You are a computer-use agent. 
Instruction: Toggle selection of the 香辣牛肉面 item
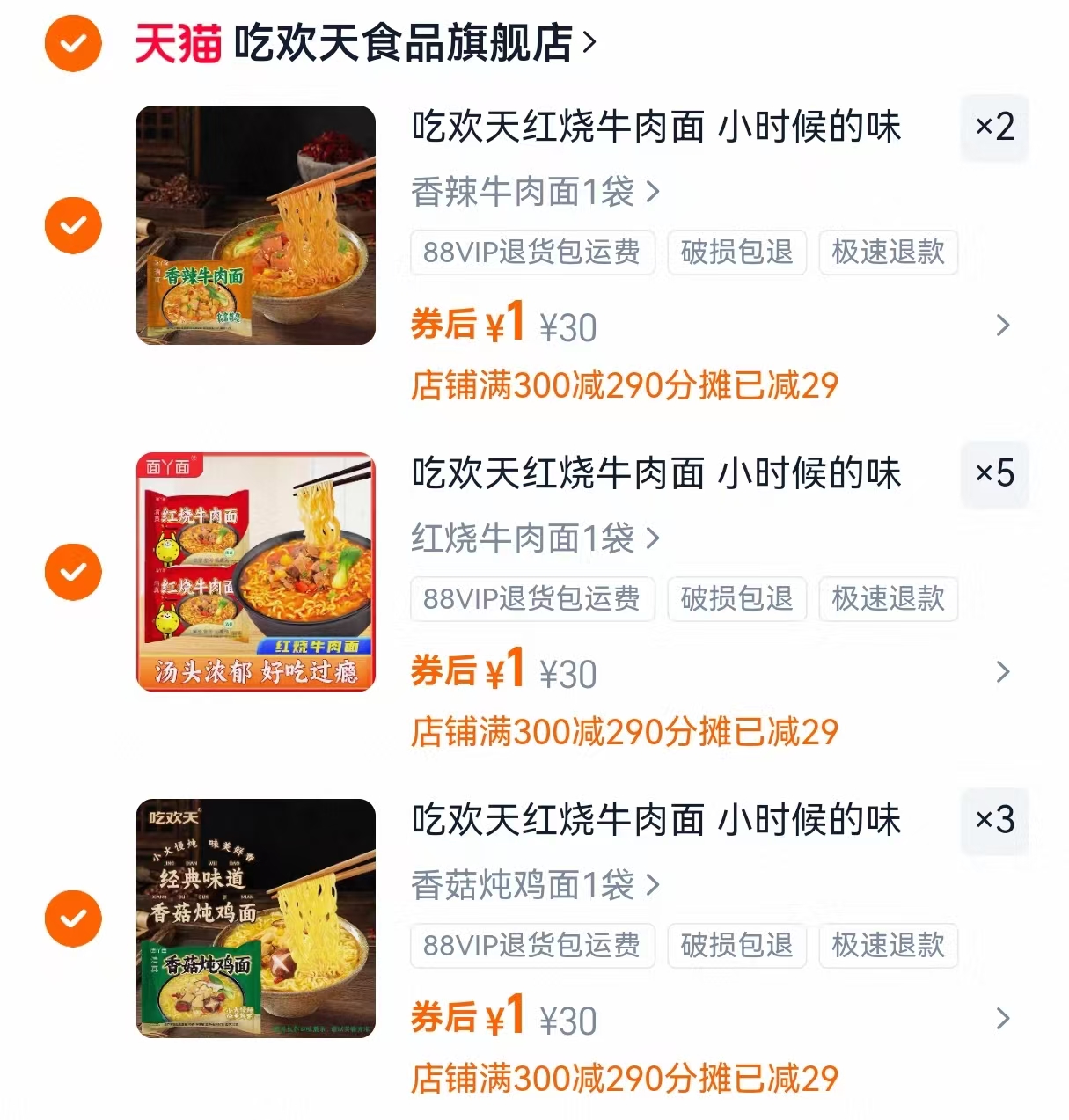[72, 224]
